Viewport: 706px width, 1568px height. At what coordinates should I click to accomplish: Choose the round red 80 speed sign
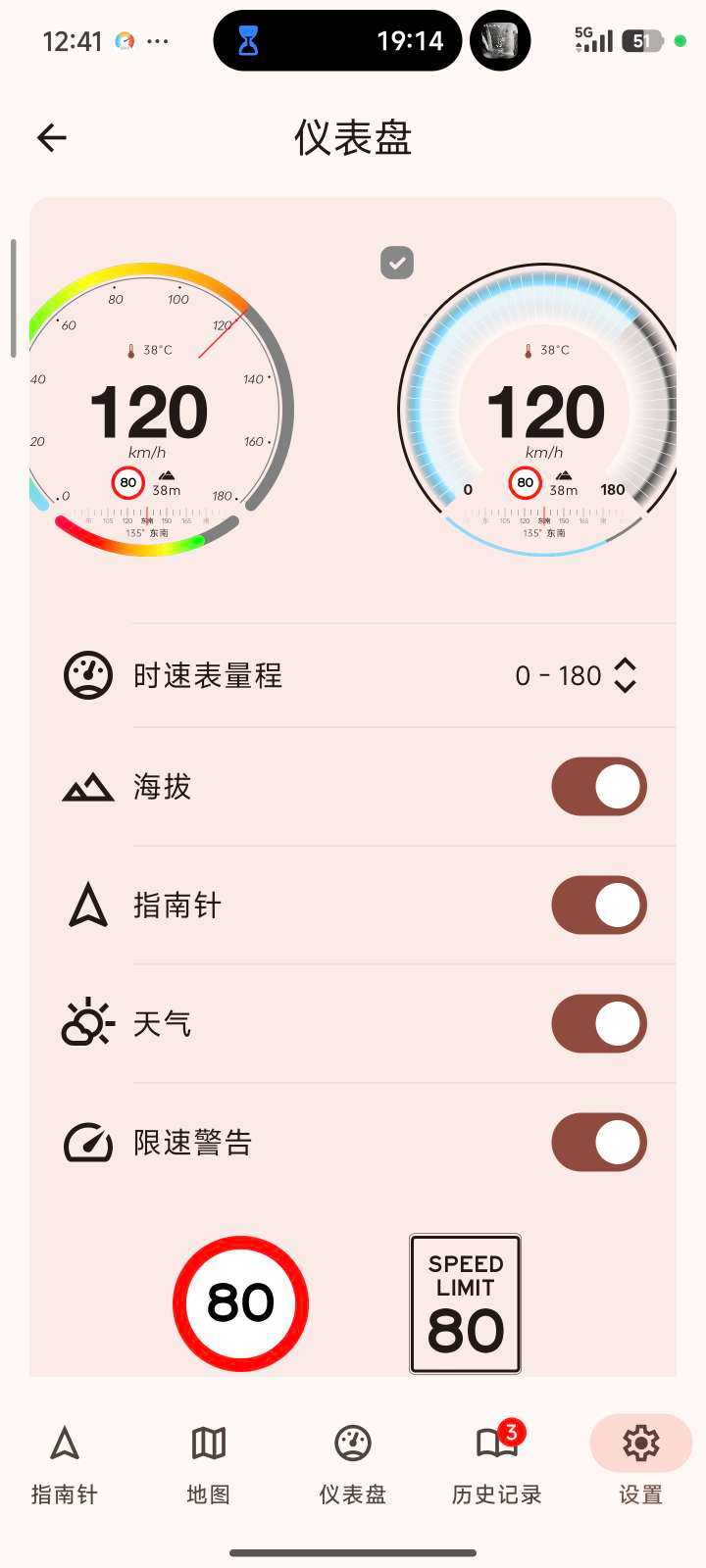240,1303
